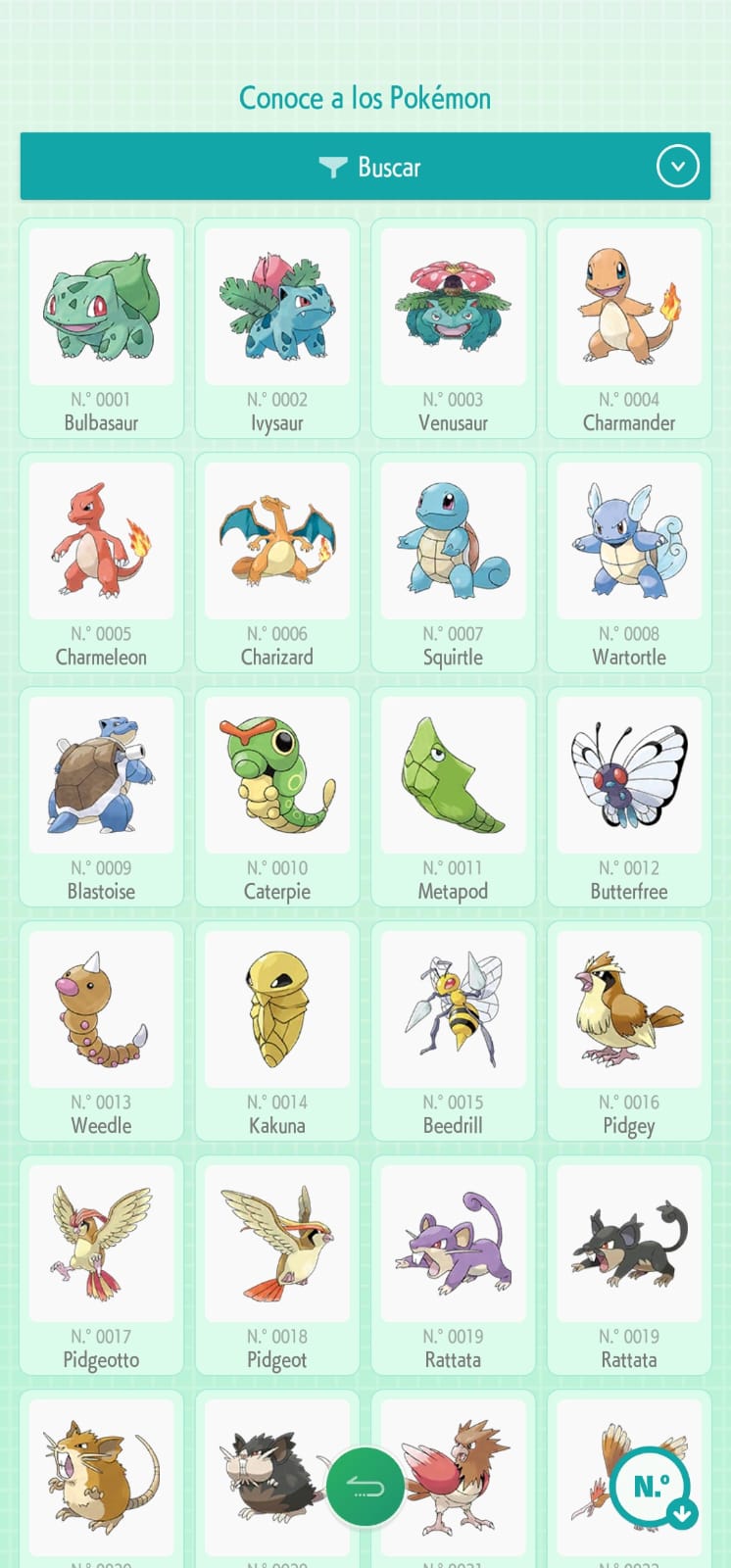This screenshot has height=1568, width=731.
Task: Open Beedrill's details
Action: tap(453, 1030)
